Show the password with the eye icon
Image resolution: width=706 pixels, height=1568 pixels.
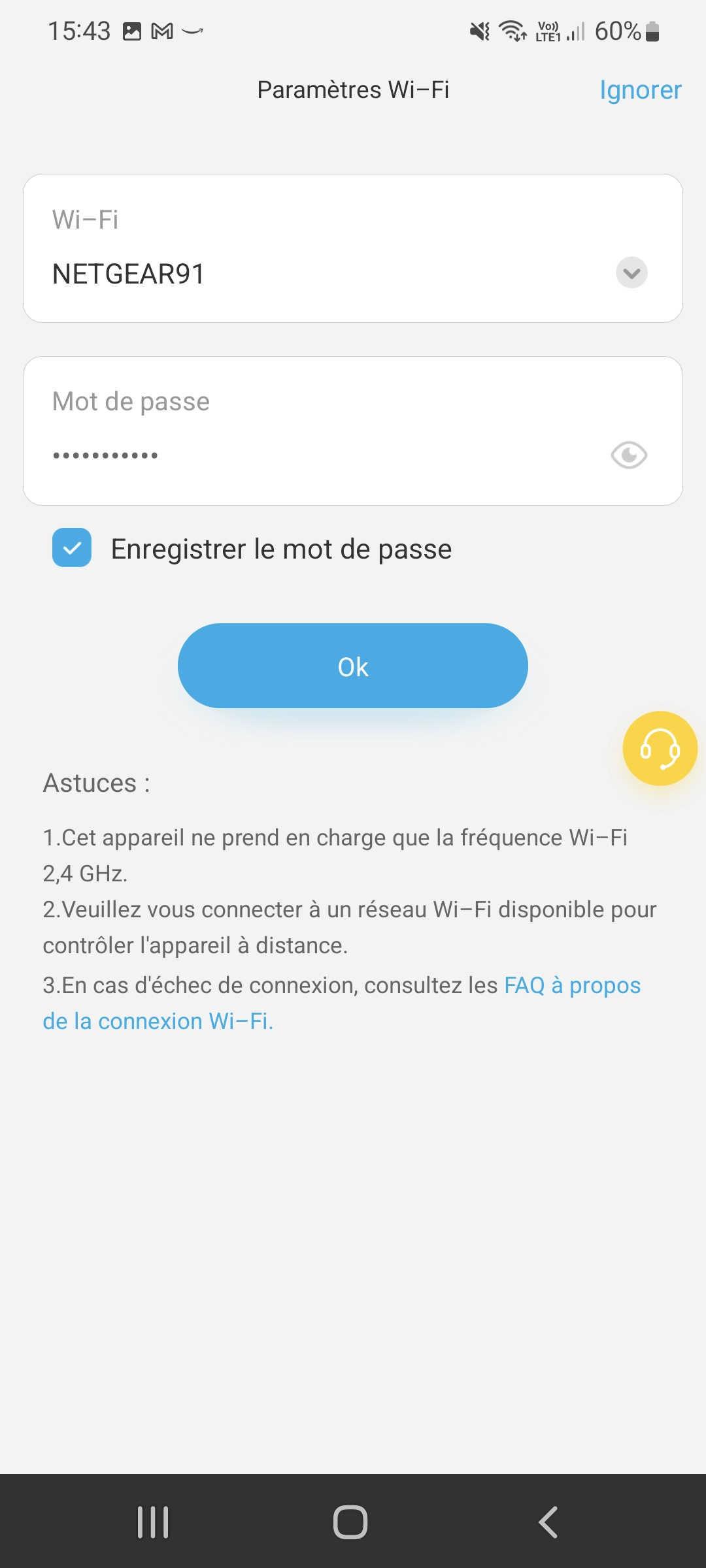click(x=629, y=455)
